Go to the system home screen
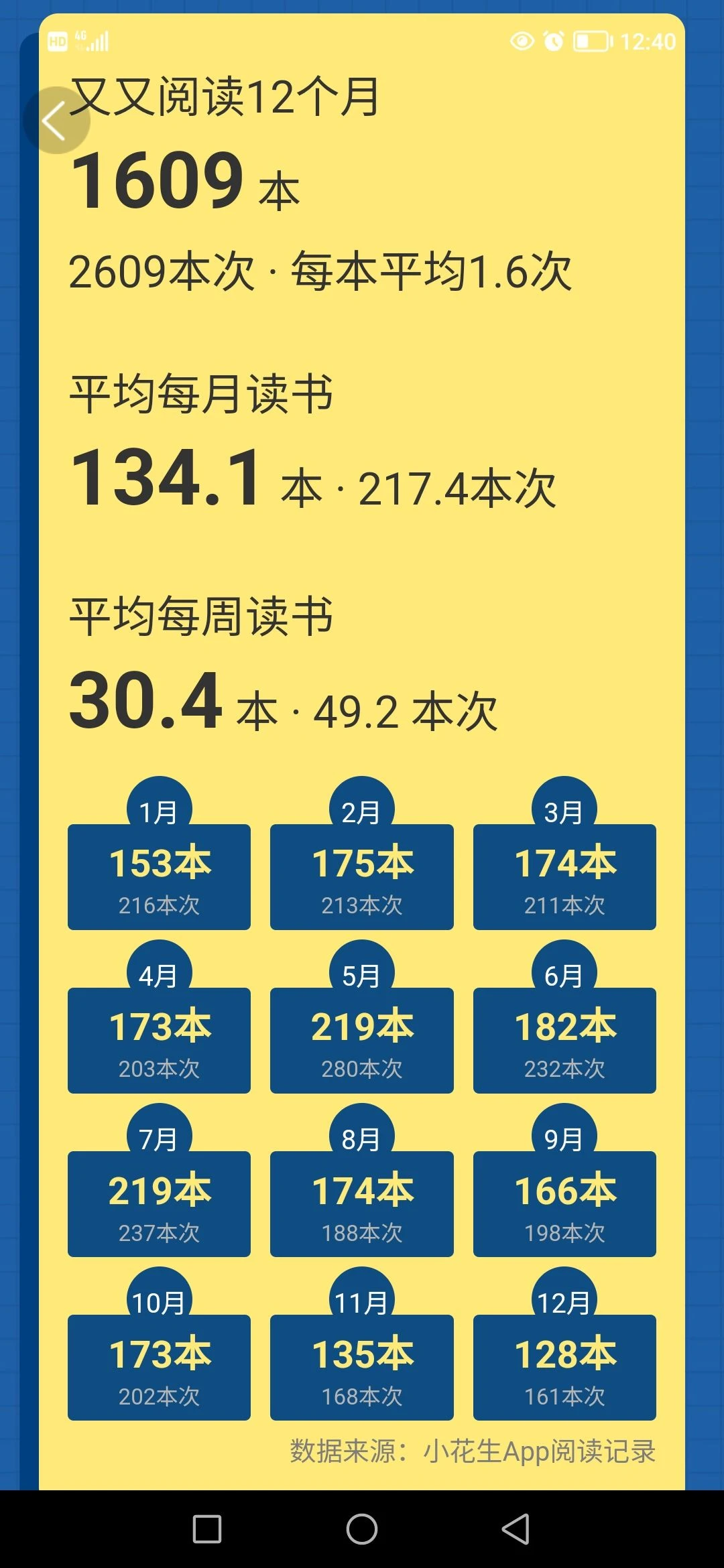The height and width of the screenshot is (1568, 724). [362, 1529]
